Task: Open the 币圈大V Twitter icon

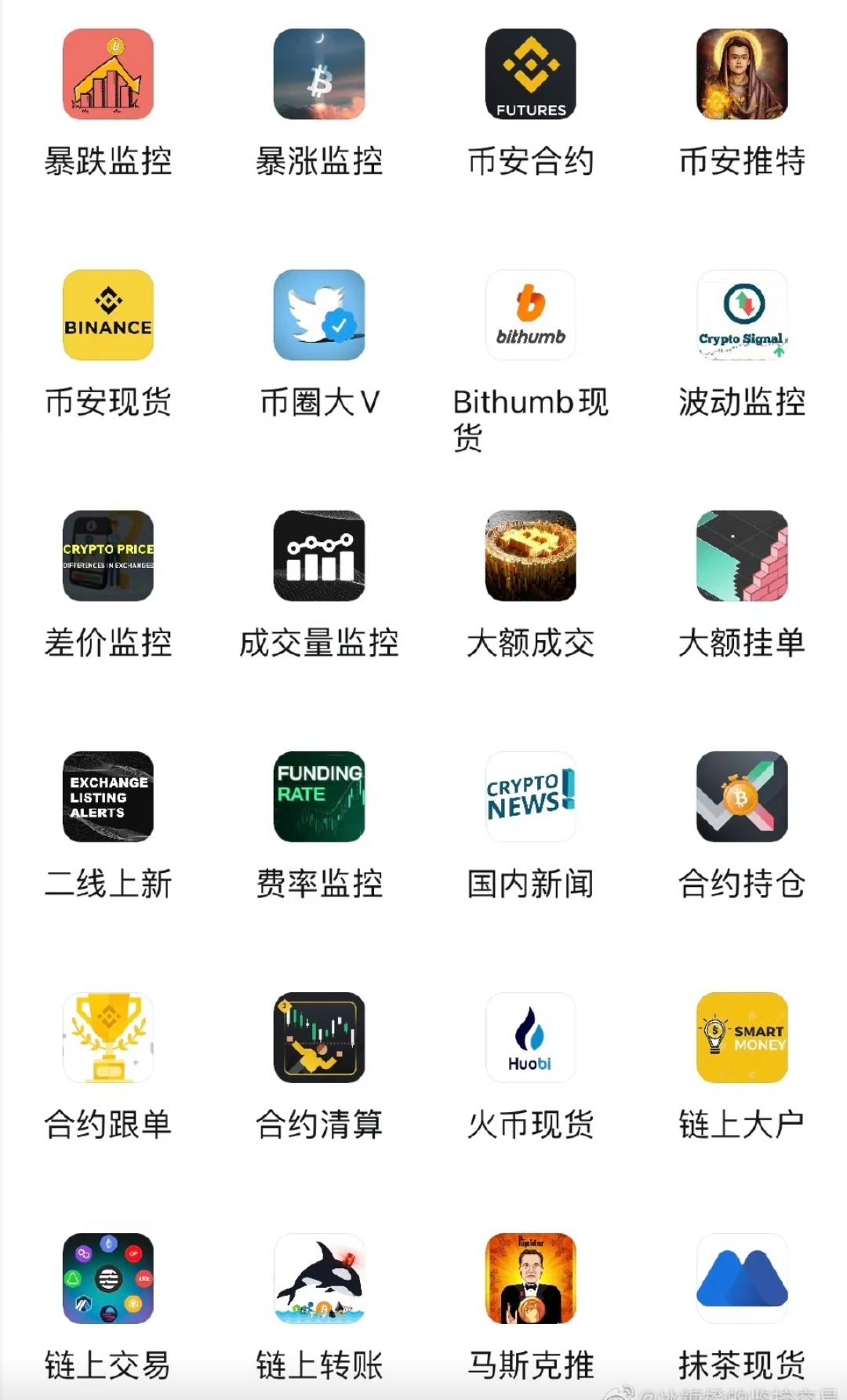Action: (x=319, y=315)
